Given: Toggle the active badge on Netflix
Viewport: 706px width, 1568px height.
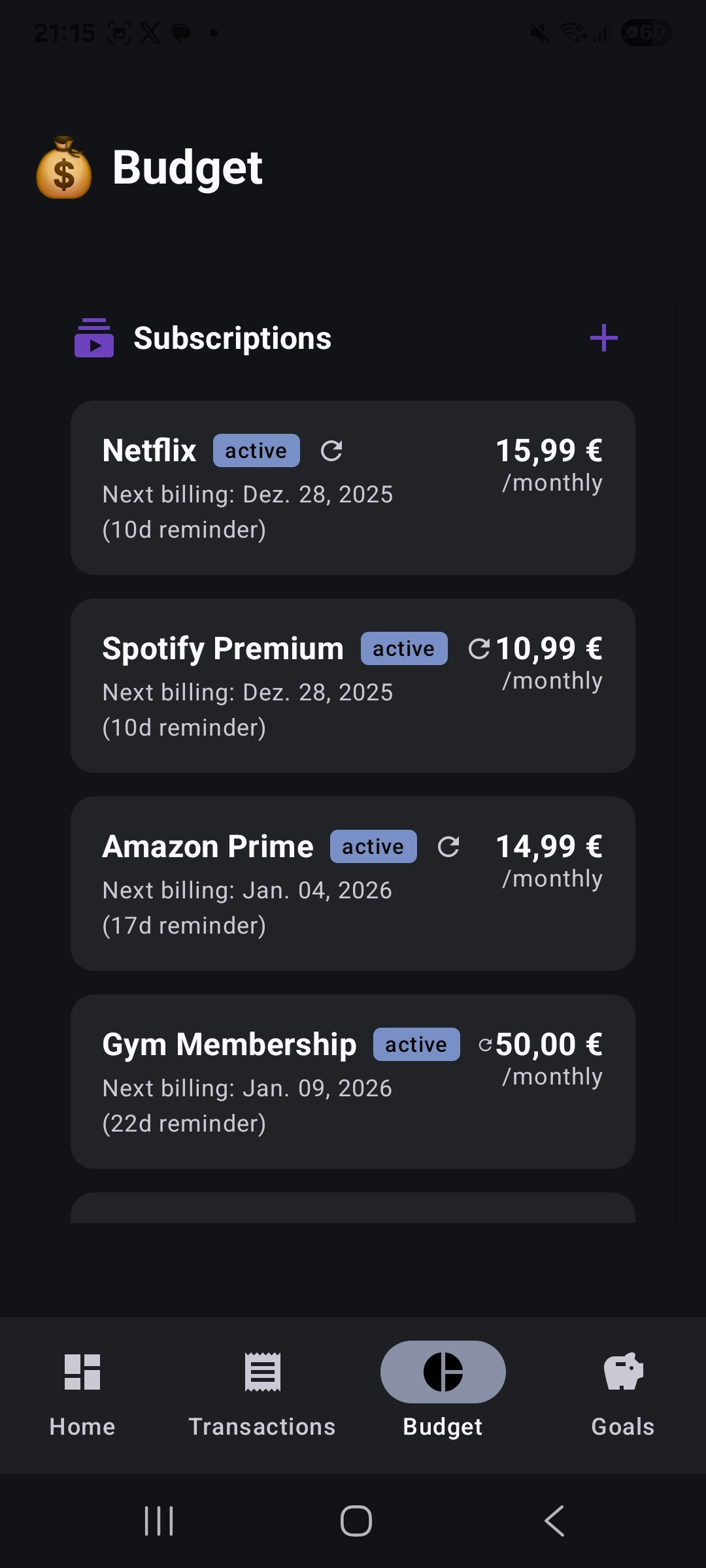Looking at the screenshot, I should [x=256, y=450].
